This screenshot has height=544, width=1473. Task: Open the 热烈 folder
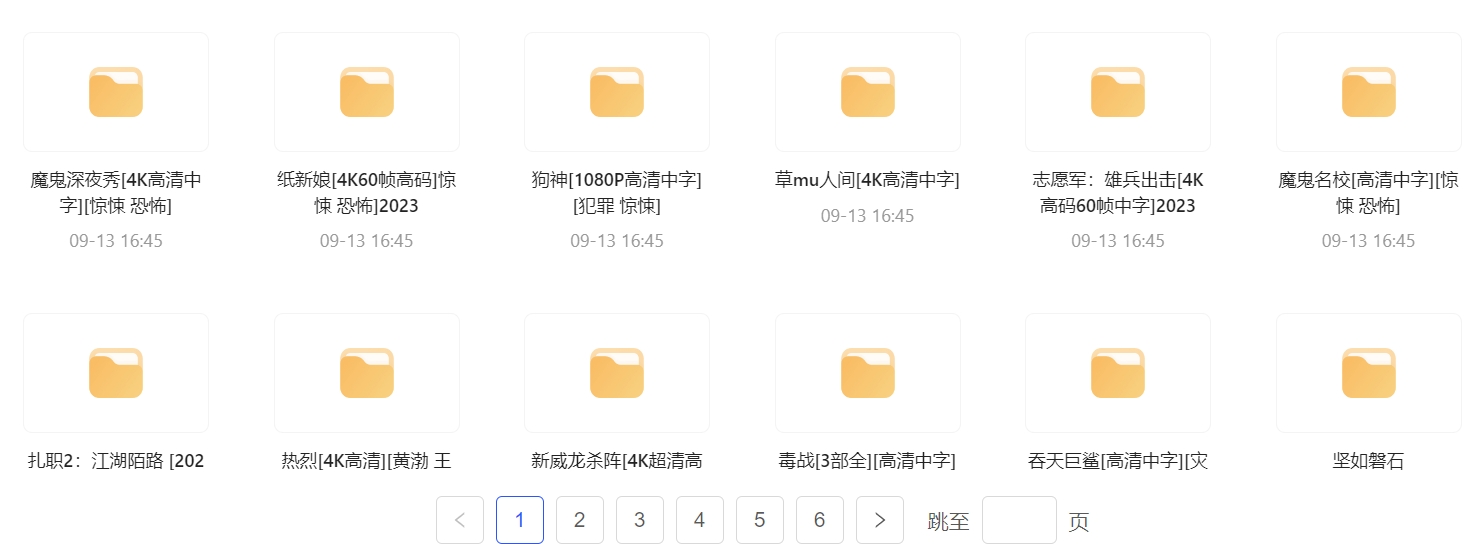tap(366, 373)
